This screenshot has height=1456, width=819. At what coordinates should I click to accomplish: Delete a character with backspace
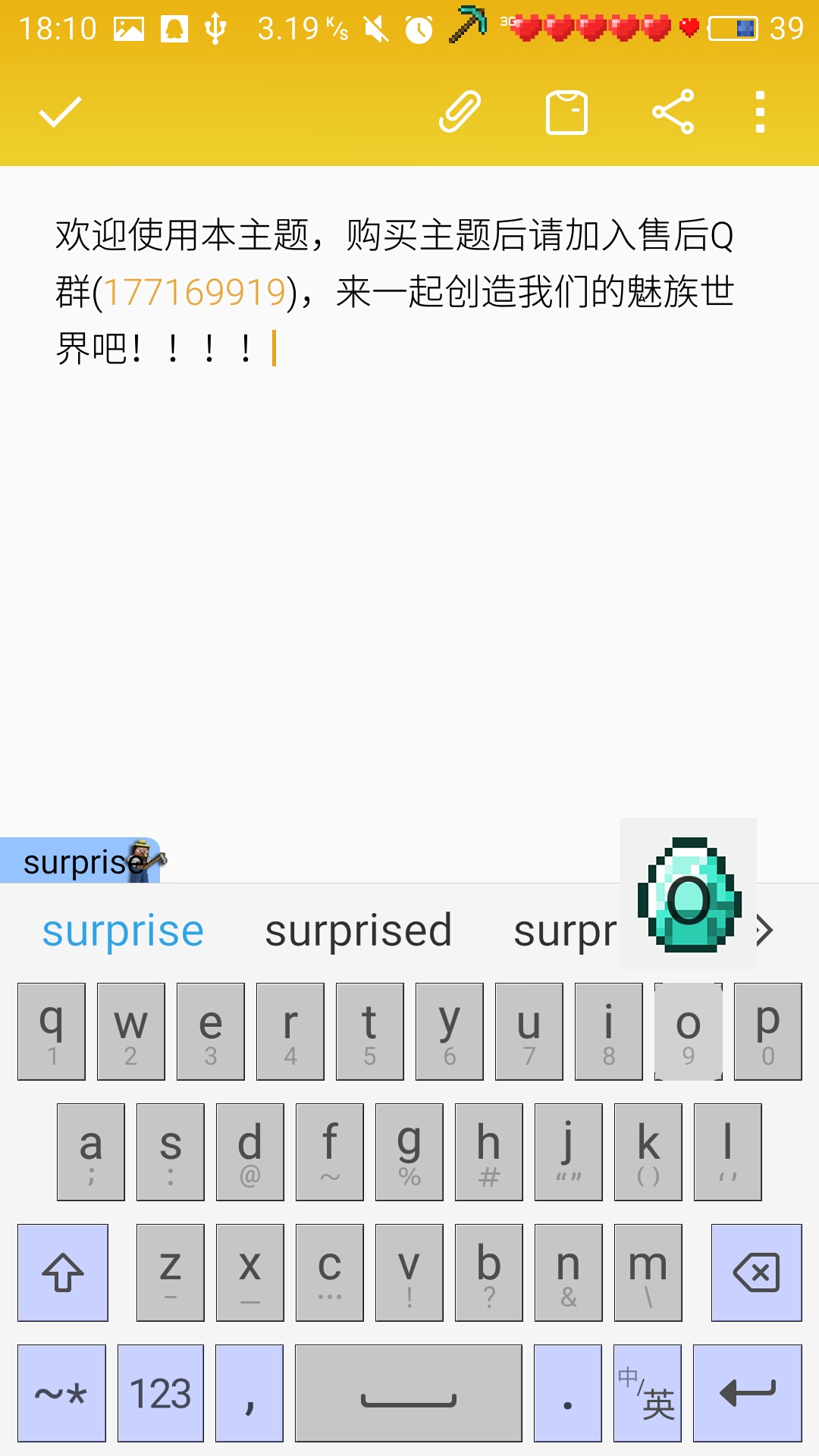pos(757,1272)
